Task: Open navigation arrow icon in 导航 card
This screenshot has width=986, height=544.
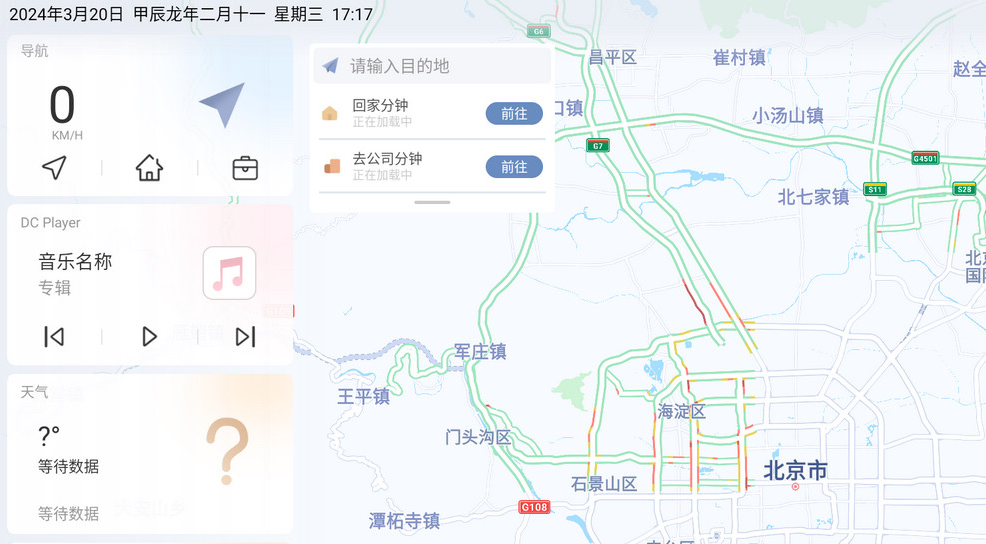Action: point(54,168)
